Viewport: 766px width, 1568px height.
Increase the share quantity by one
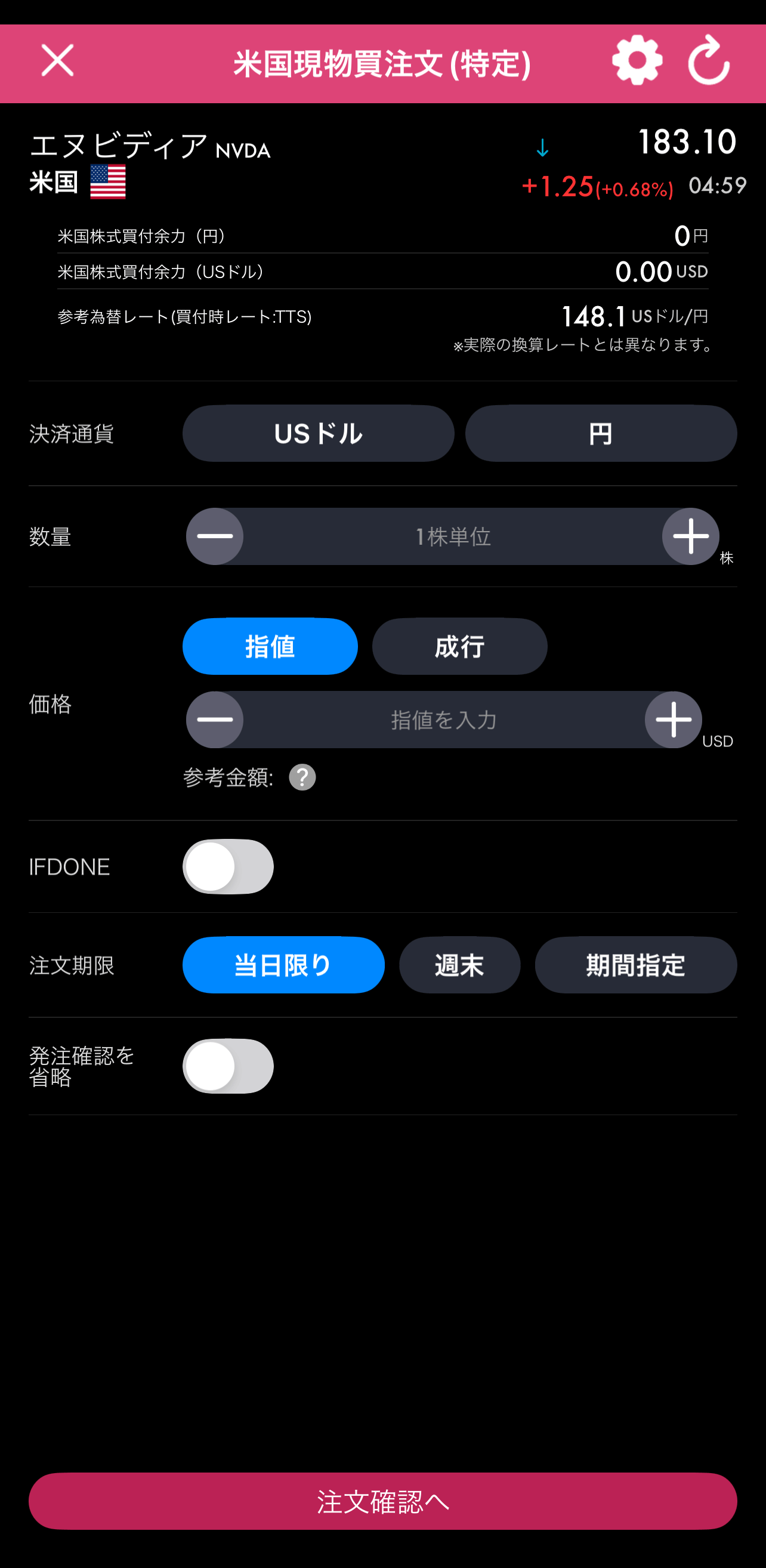point(691,536)
